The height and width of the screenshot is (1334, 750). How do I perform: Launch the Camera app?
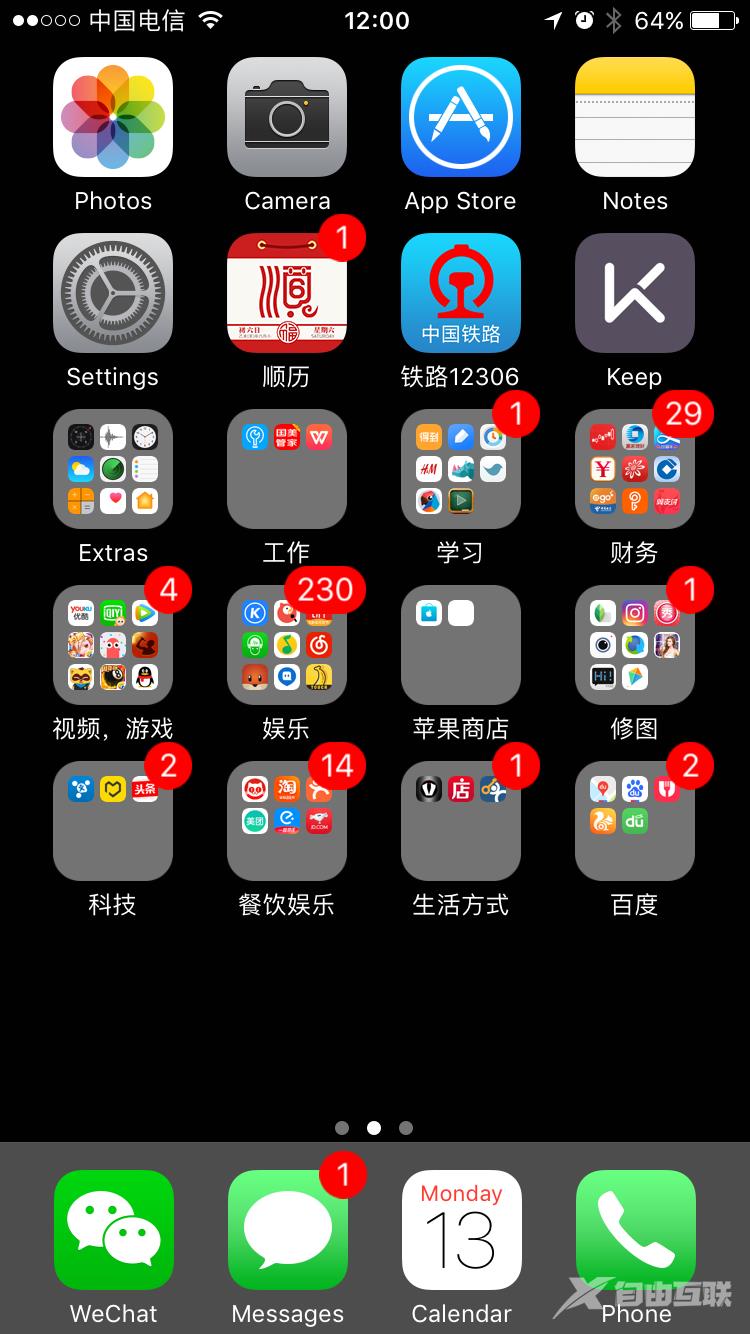287,117
